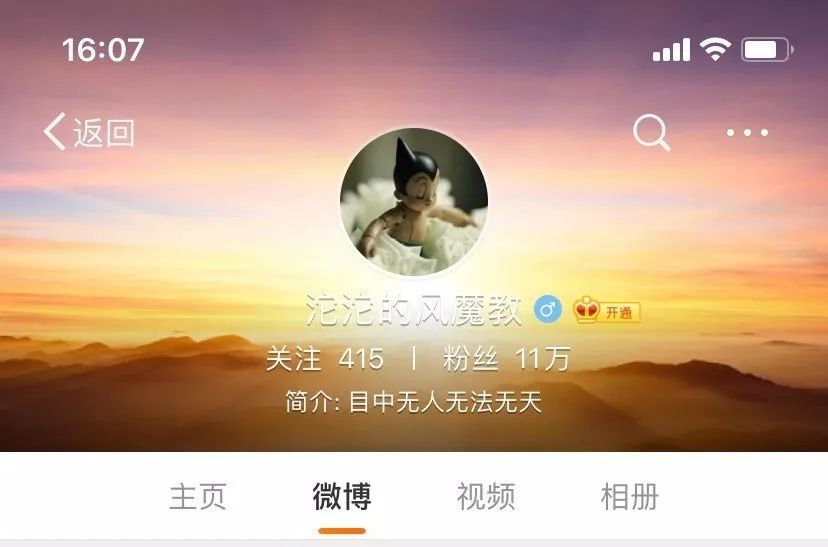Open the 粉丝 11万 followers list
This screenshot has width=828, height=547.
[x=506, y=359]
